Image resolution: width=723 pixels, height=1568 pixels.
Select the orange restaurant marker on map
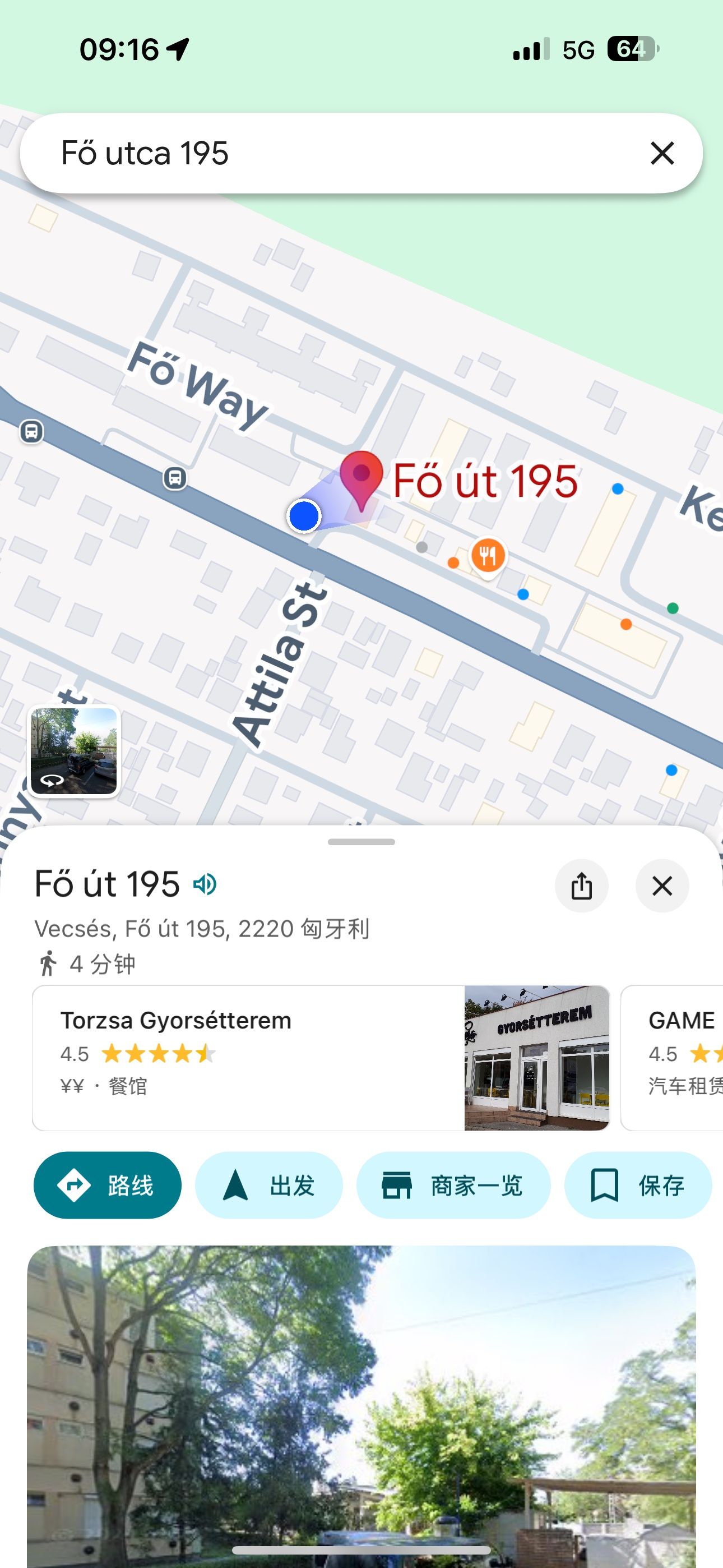[488, 556]
